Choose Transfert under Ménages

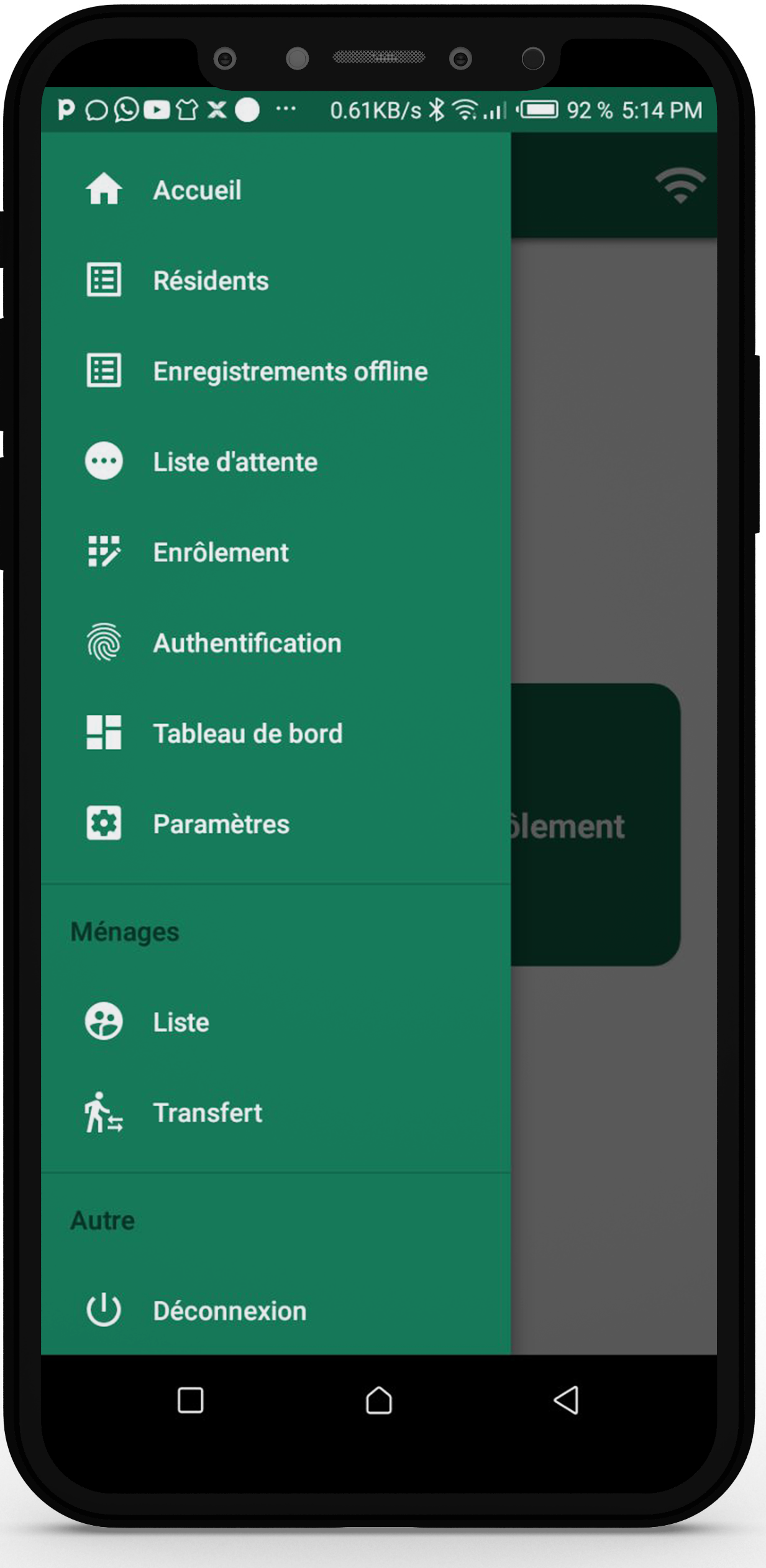click(x=207, y=1113)
